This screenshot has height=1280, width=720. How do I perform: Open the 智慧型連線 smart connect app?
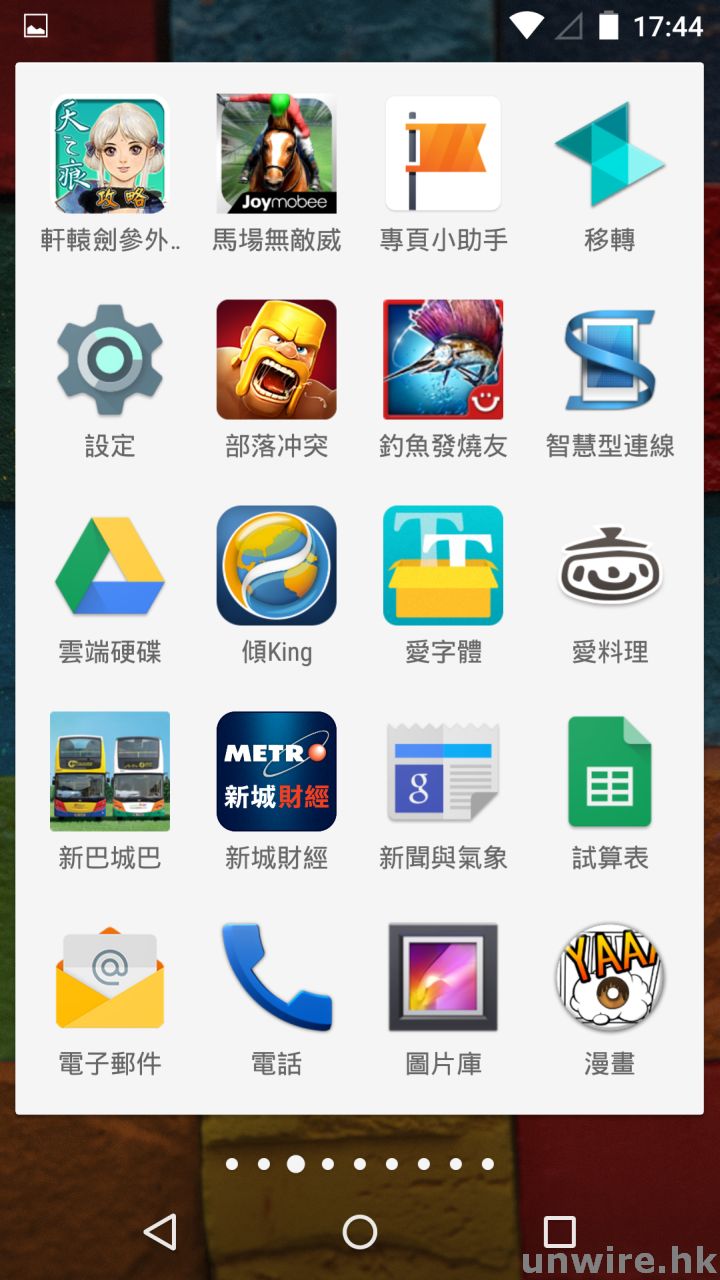tap(610, 360)
